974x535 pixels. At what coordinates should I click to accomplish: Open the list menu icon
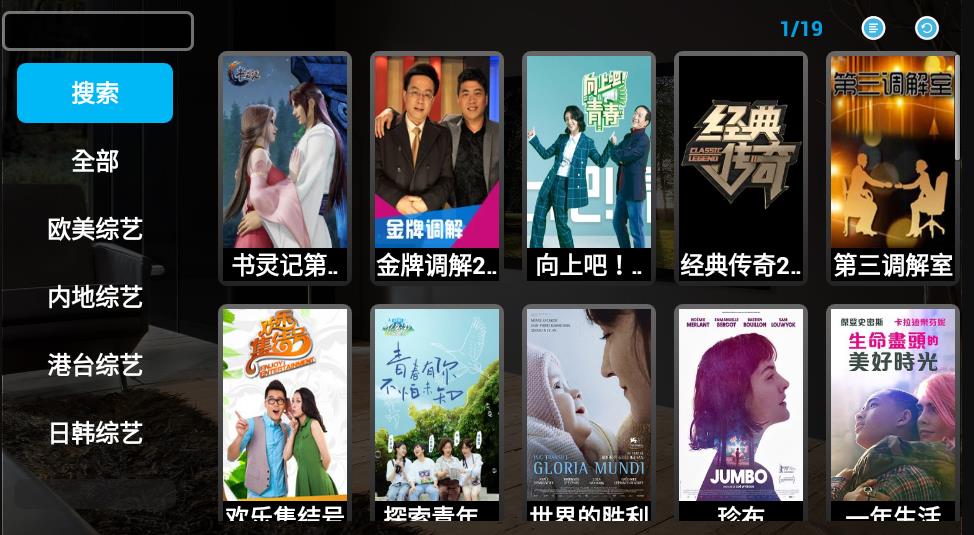[873, 28]
